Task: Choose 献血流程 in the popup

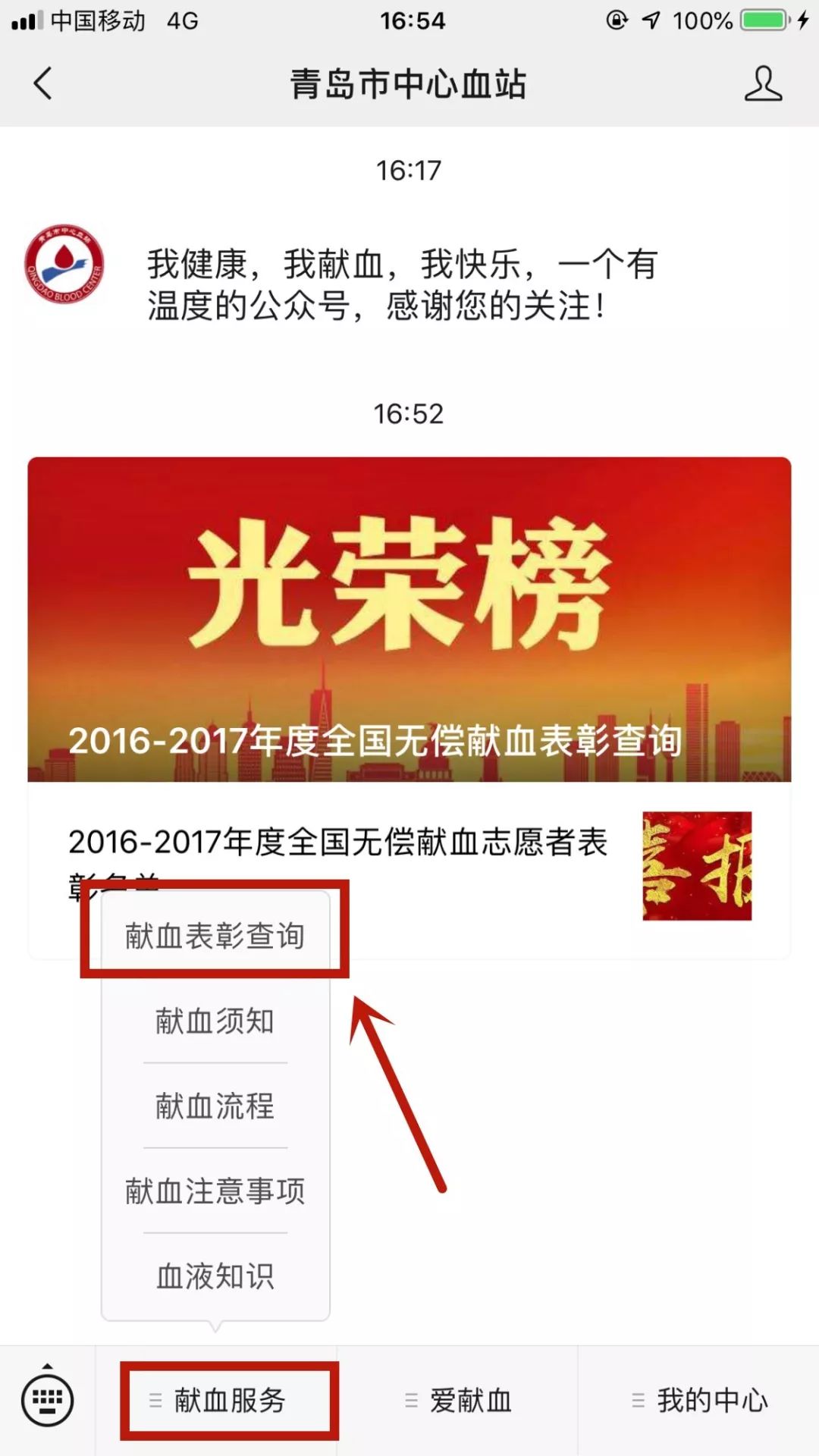Action: (215, 1106)
